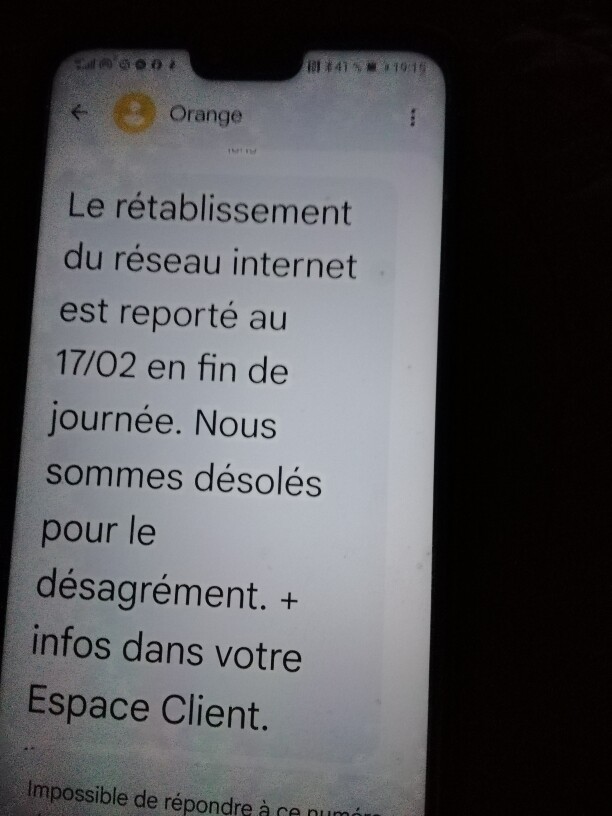Open the overflow menu for Orange
Screen dimensions: 612x816
click(x=412, y=118)
